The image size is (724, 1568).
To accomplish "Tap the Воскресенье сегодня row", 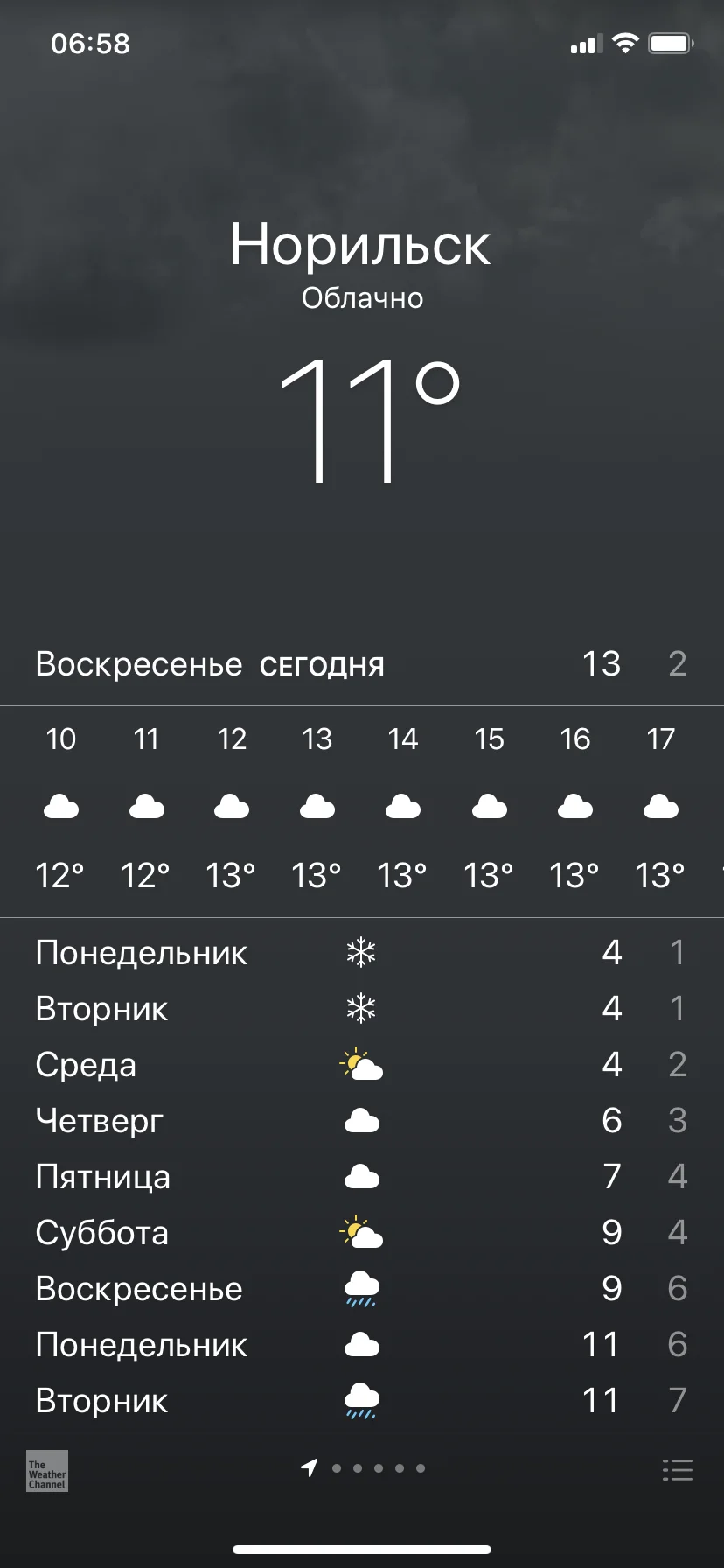I will click(362, 663).
